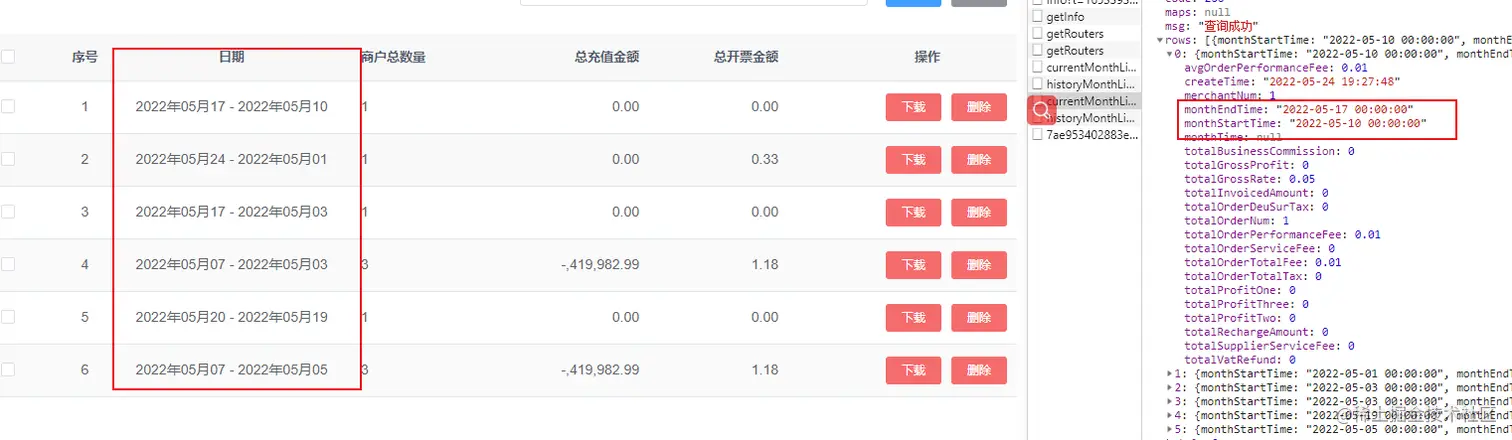Expand response item 5 starting 2022-05-05
The height and width of the screenshot is (440, 1512).
point(1171,425)
